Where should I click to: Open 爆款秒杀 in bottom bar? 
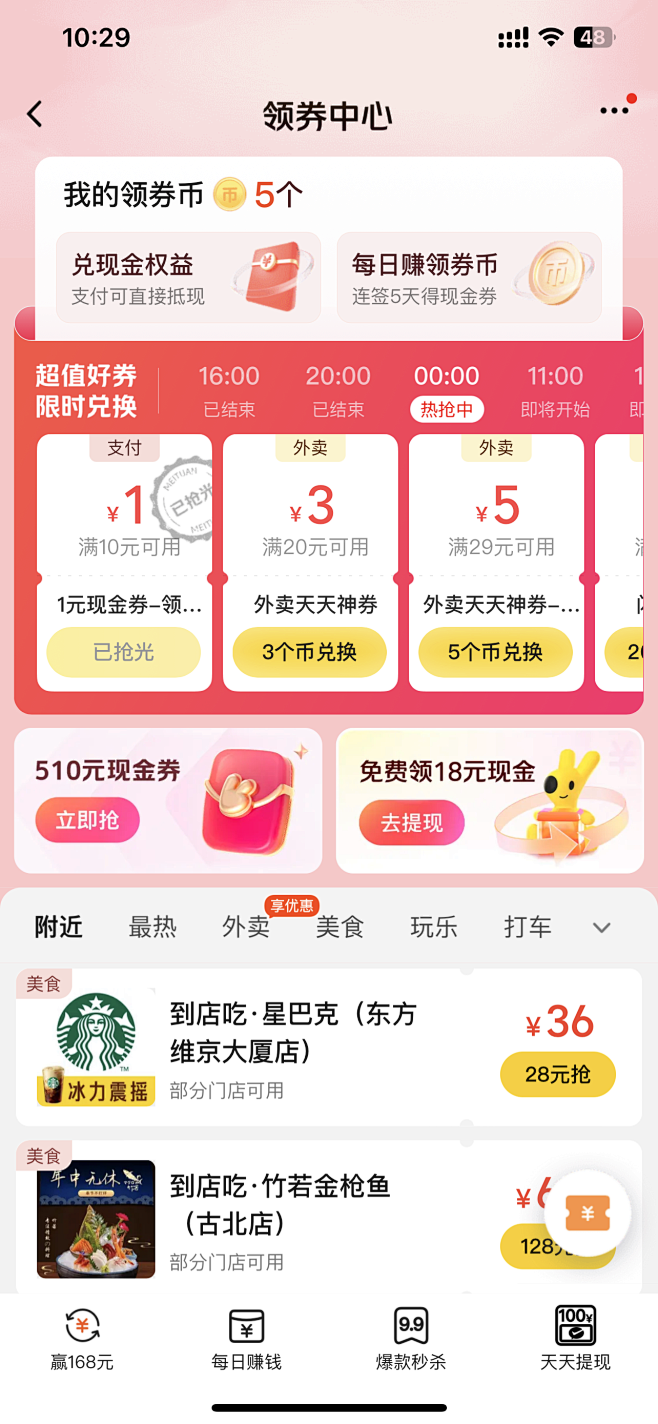(x=410, y=1340)
